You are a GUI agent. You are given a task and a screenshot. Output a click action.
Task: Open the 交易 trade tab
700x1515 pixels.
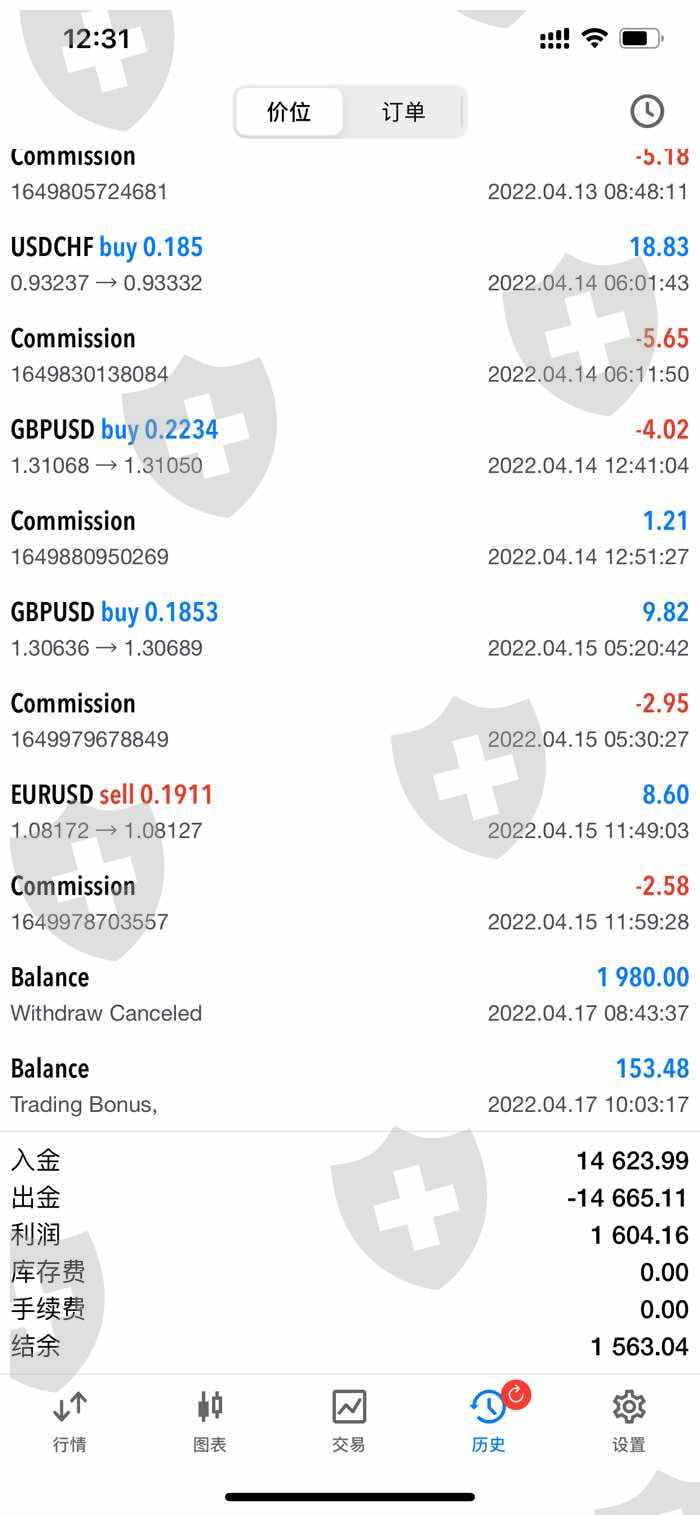click(x=349, y=1421)
